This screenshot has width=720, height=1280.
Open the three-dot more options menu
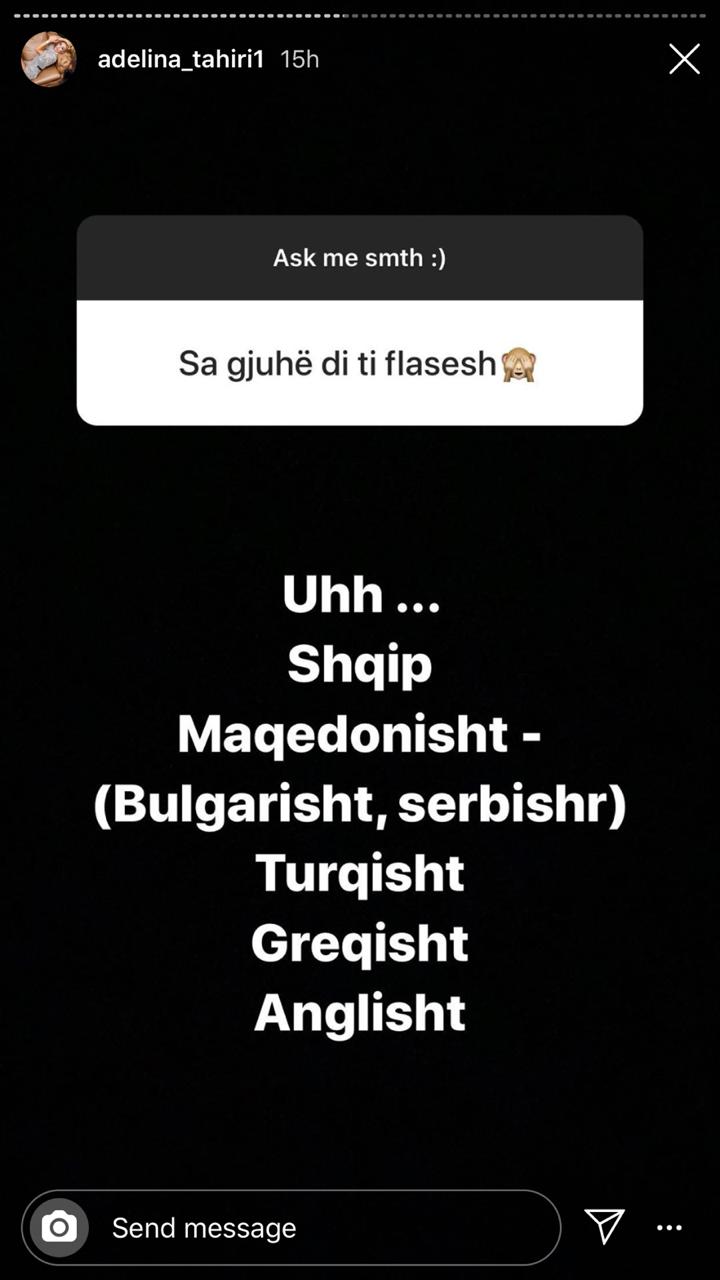point(669,1227)
